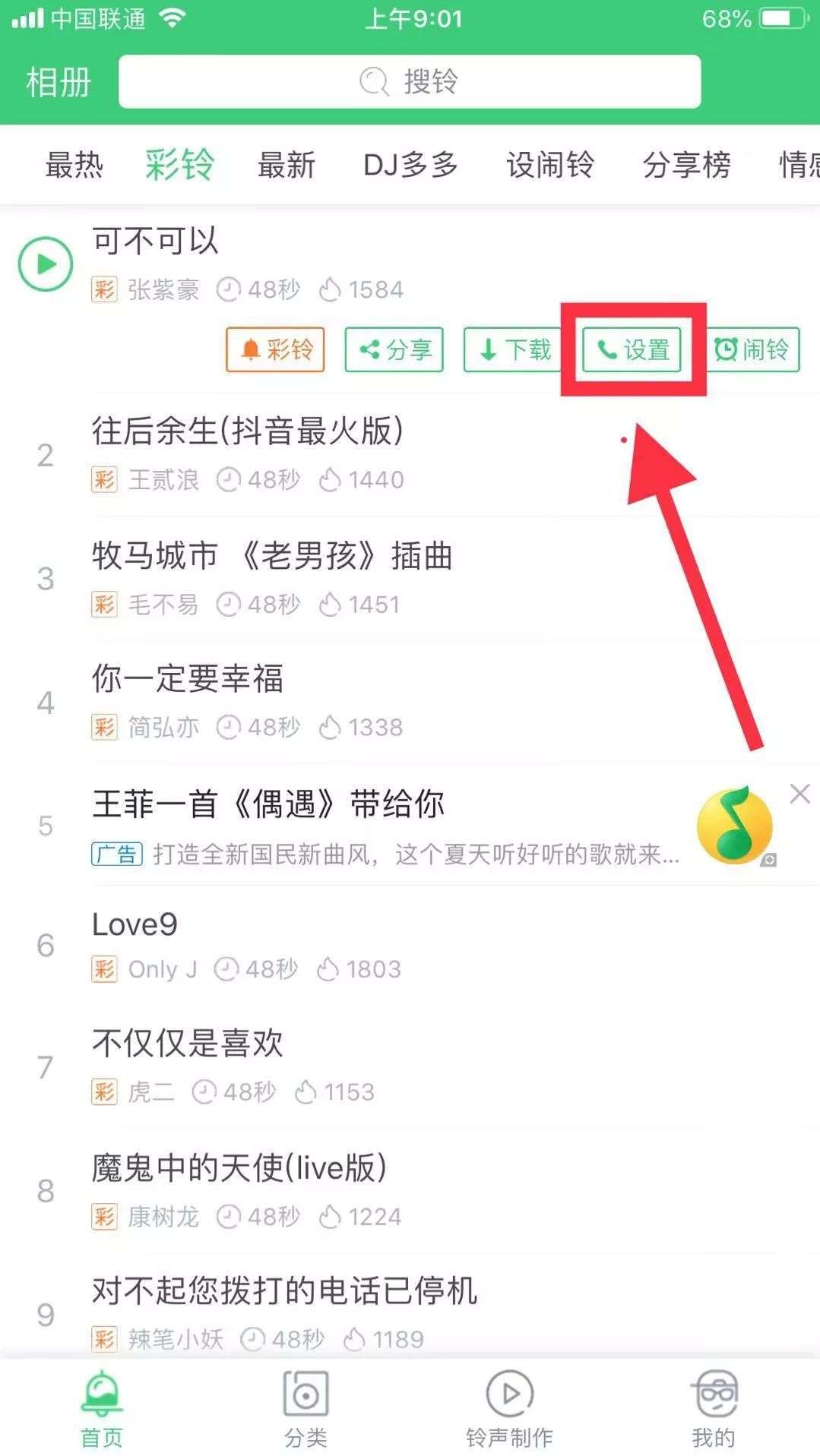Select the 设闹铃 tab
Viewport: 820px width, 1456px height.
pyautogui.click(x=550, y=165)
